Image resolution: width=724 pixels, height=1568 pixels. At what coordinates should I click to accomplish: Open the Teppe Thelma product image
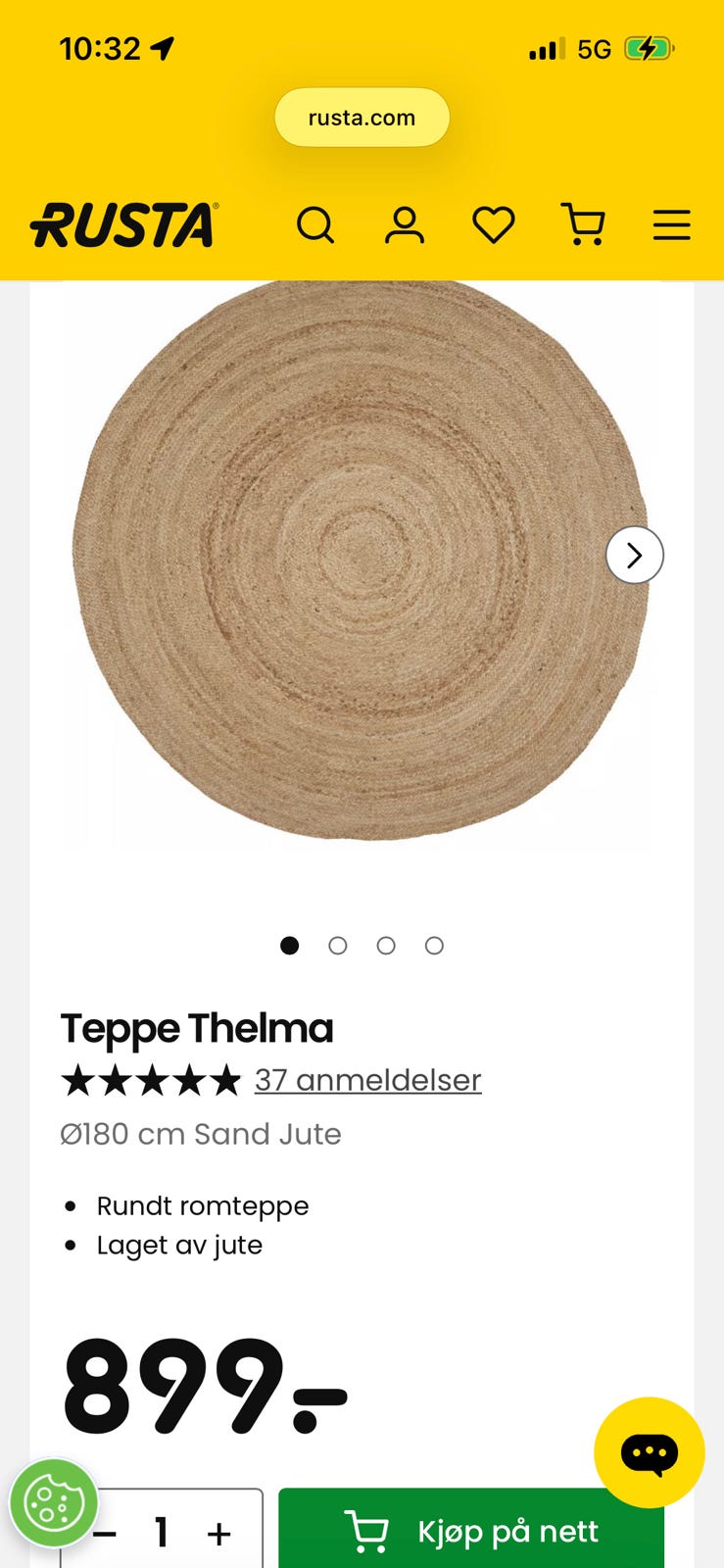tap(361, 559)
